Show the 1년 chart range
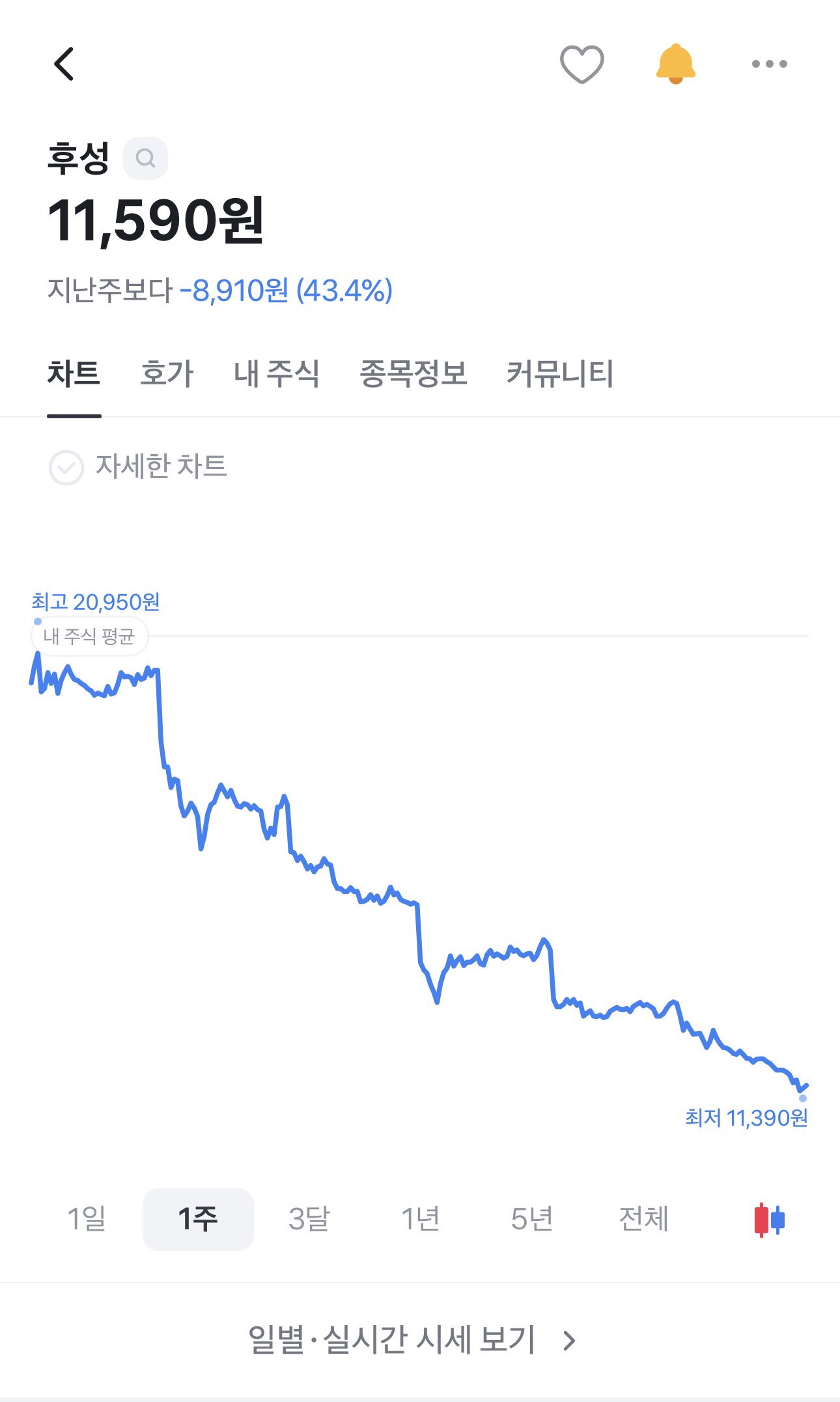The width and height of the screenshot is (840, 1402). pos(421,1219)
